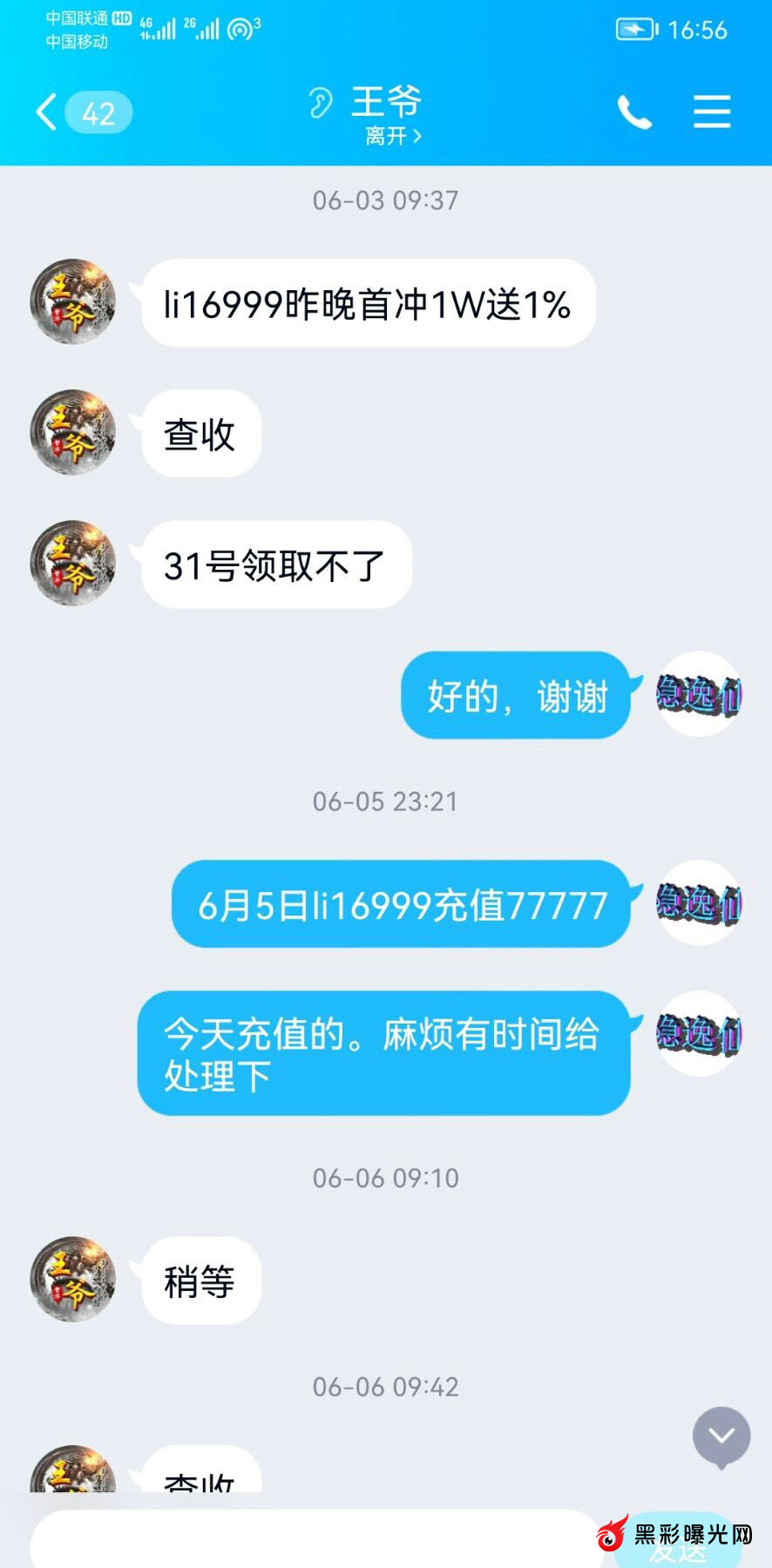The height and width of the screenshot is (1568, 772).
Task: Start a voice call with 王爷
Action: point(633,112)
